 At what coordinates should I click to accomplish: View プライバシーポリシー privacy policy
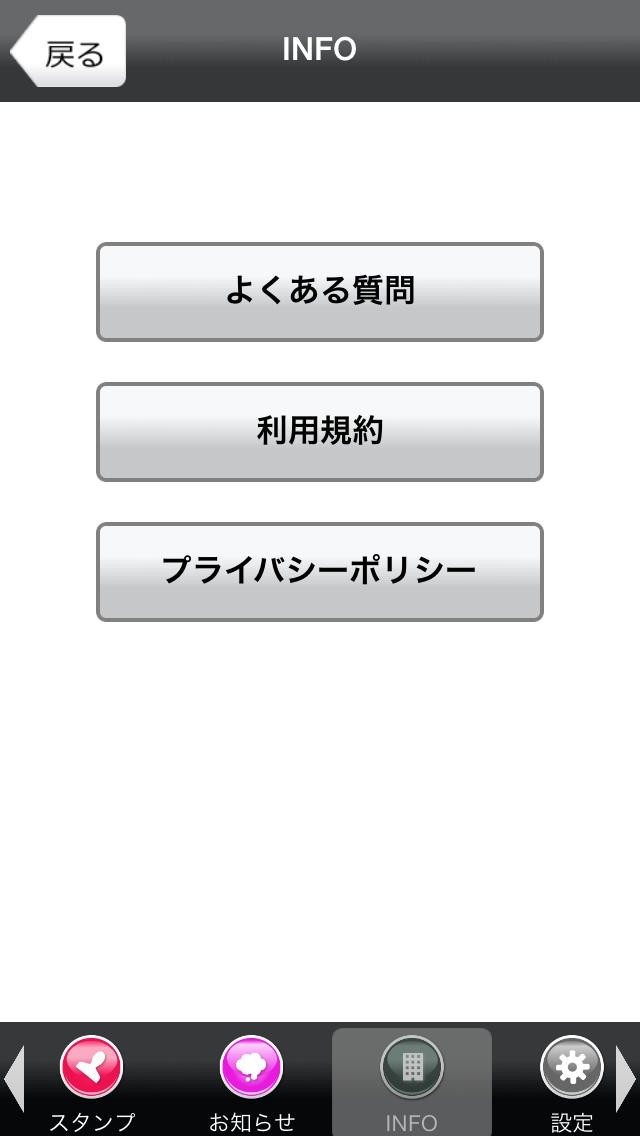coord(319,572)
